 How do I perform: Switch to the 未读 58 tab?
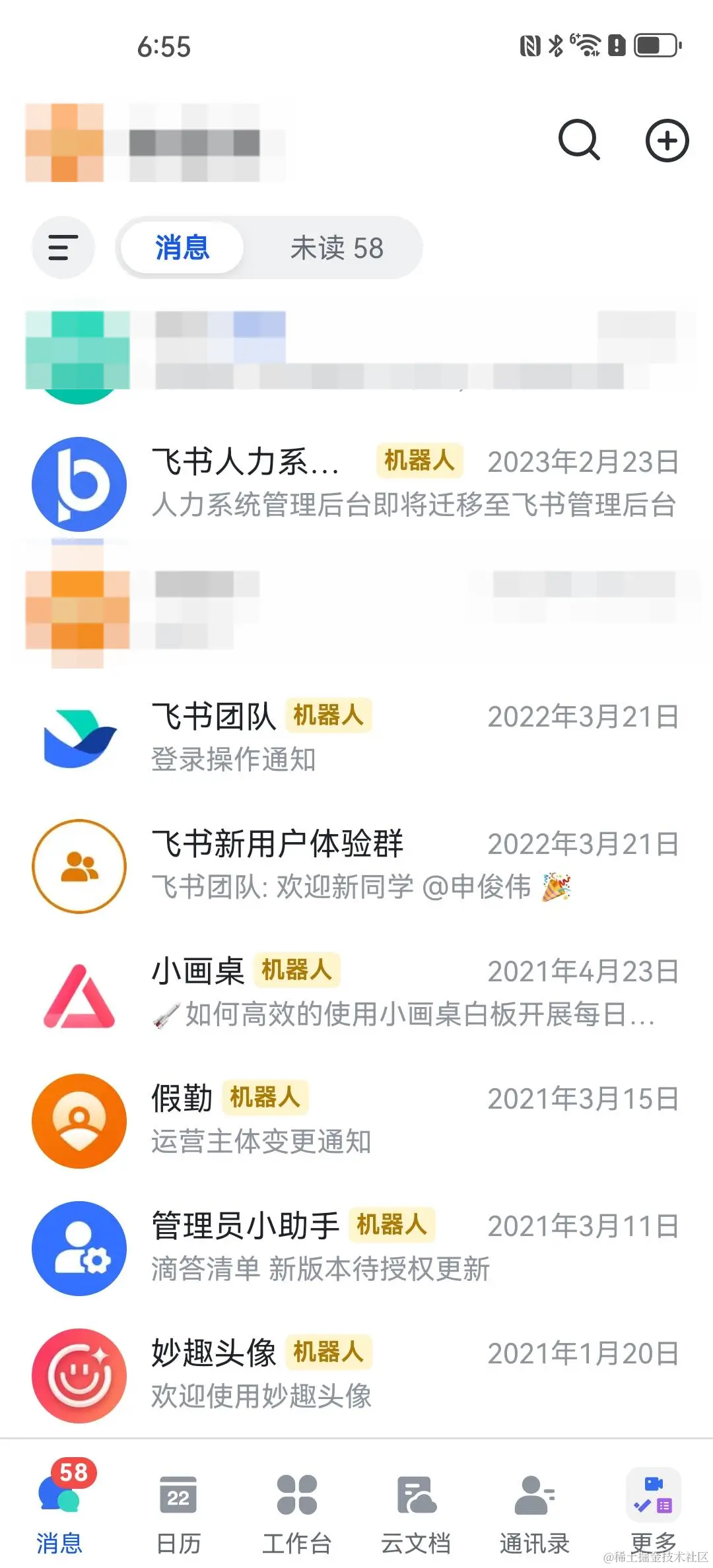pyautogui.click(x=336, y=247)
